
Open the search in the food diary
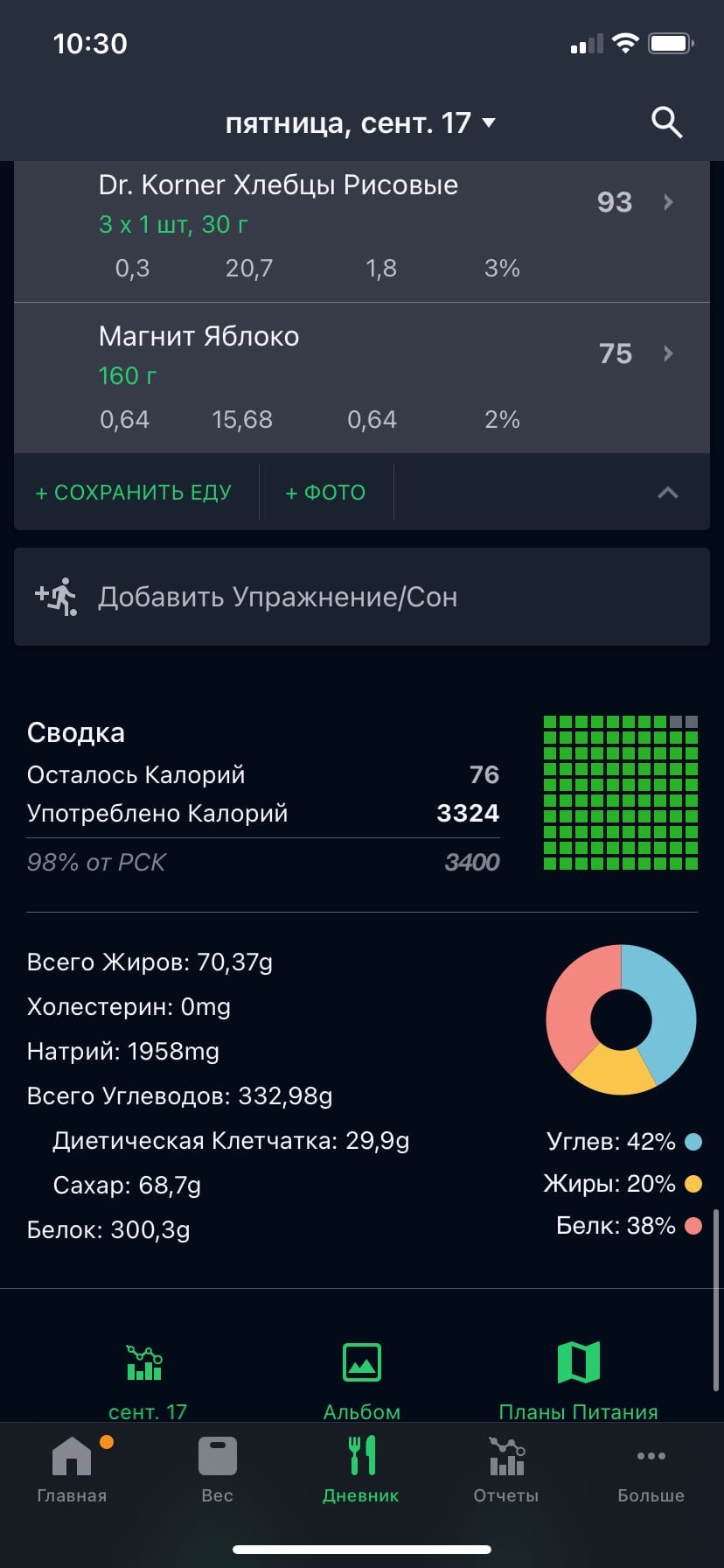[665, 122]
